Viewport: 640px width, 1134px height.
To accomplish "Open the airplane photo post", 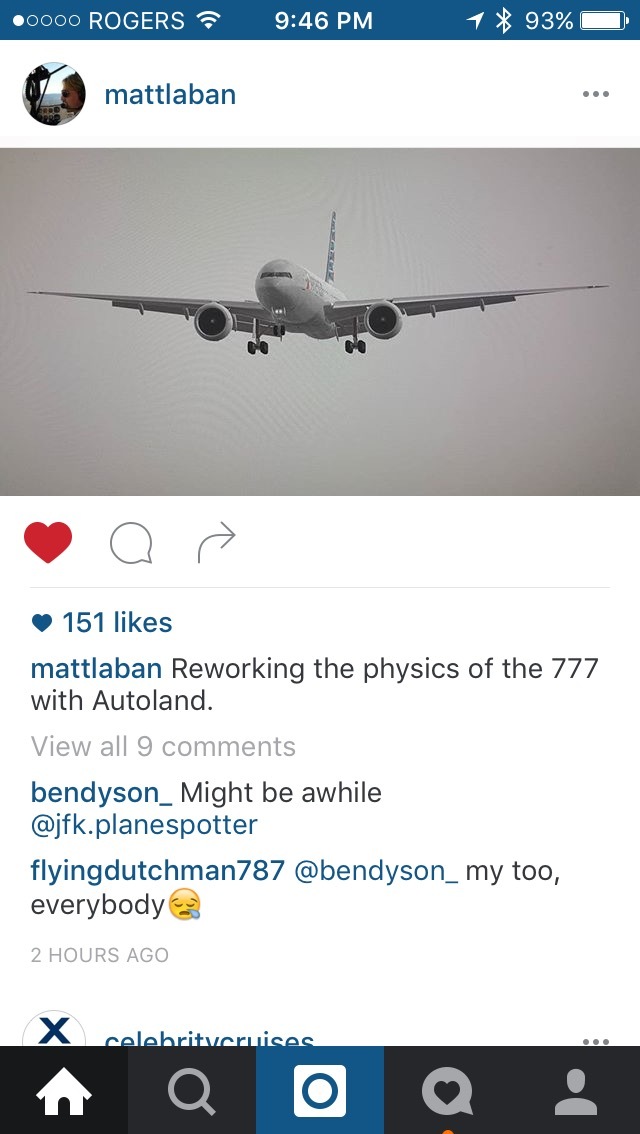I will [320, 321].
